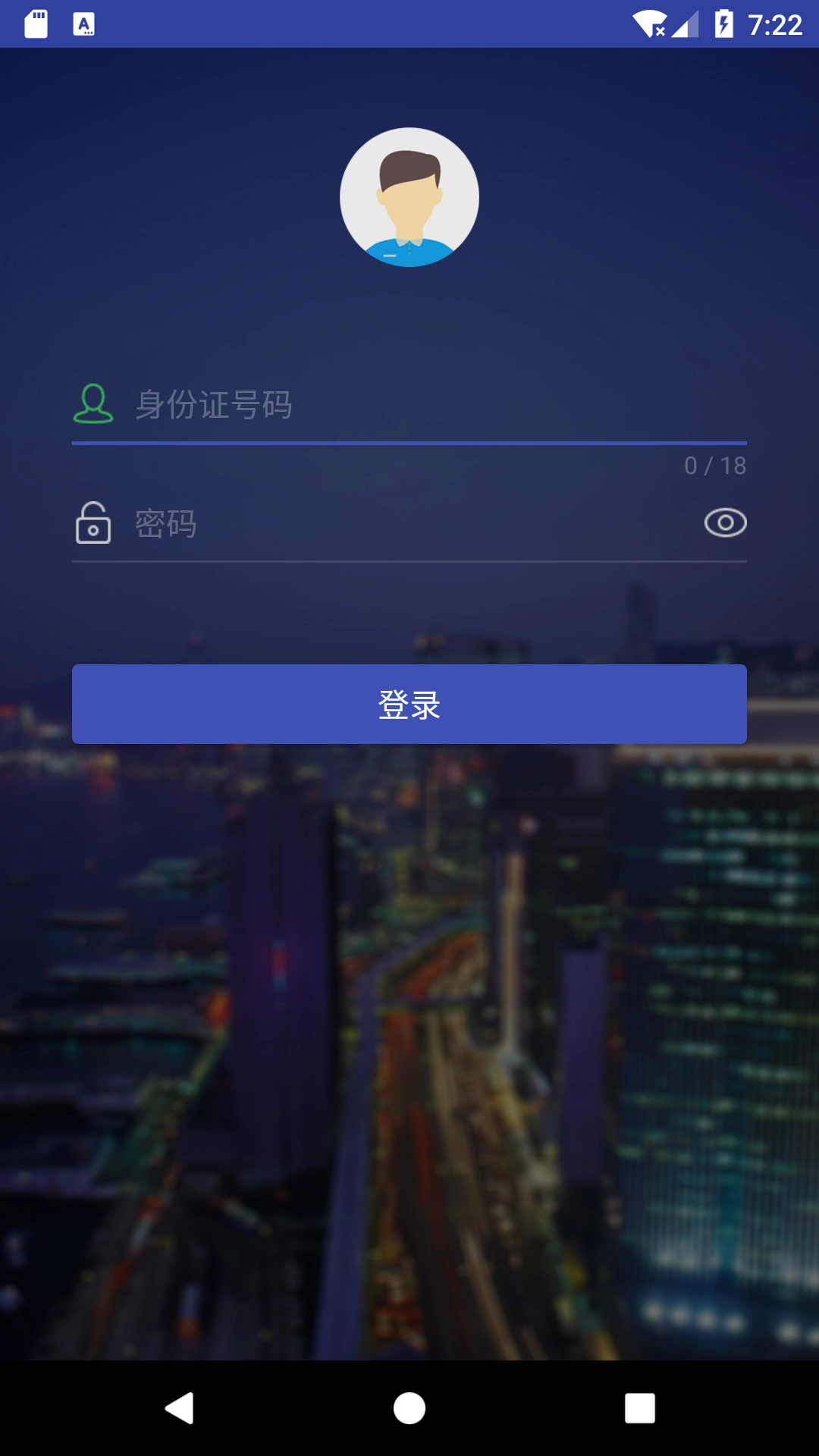Screen dimensions: 819x1456
Task: Click the Wi-Fi status icon in status bar
Action: click(x=648, y=22)
